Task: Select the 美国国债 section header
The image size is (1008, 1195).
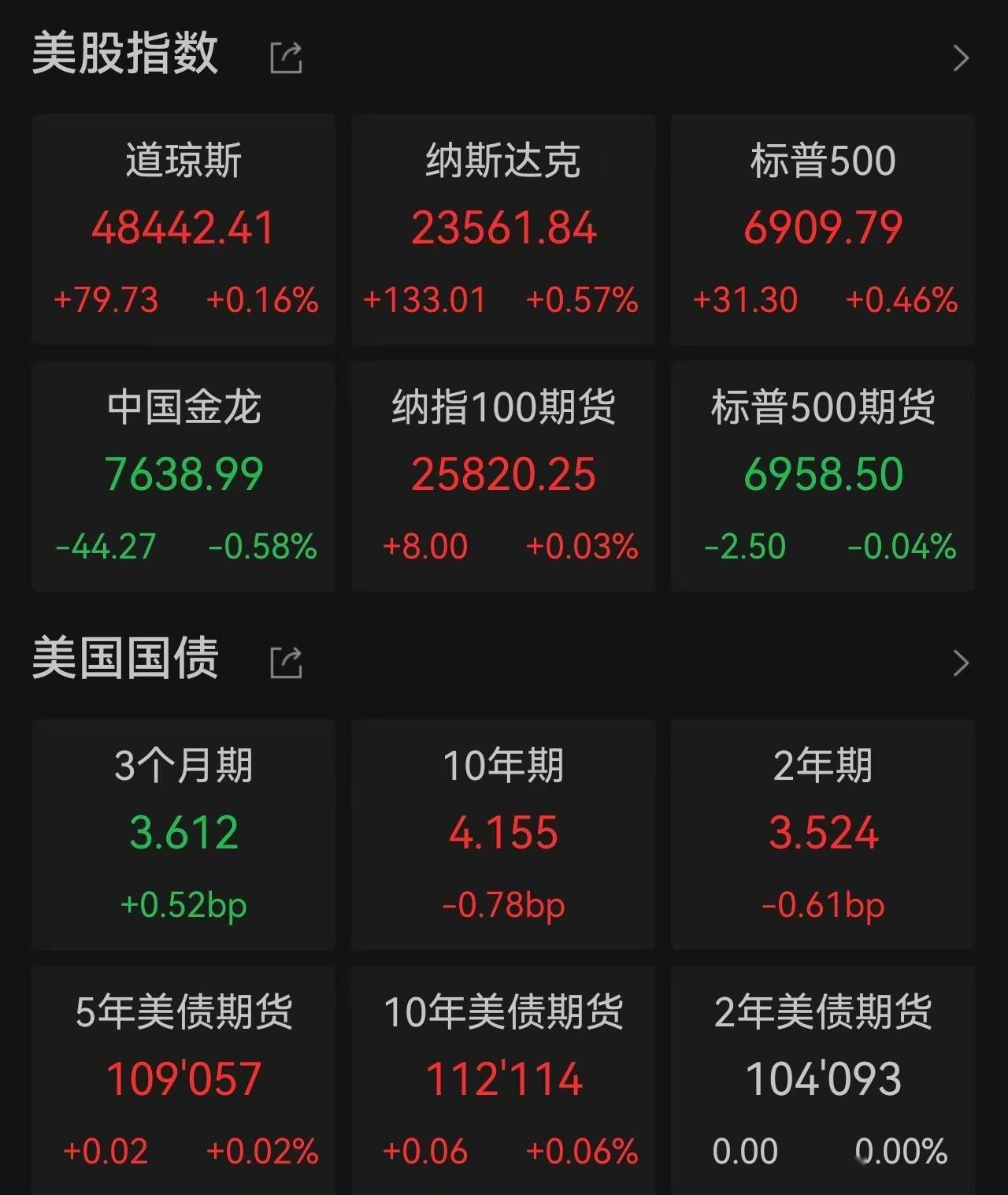Action: point(126,662)
